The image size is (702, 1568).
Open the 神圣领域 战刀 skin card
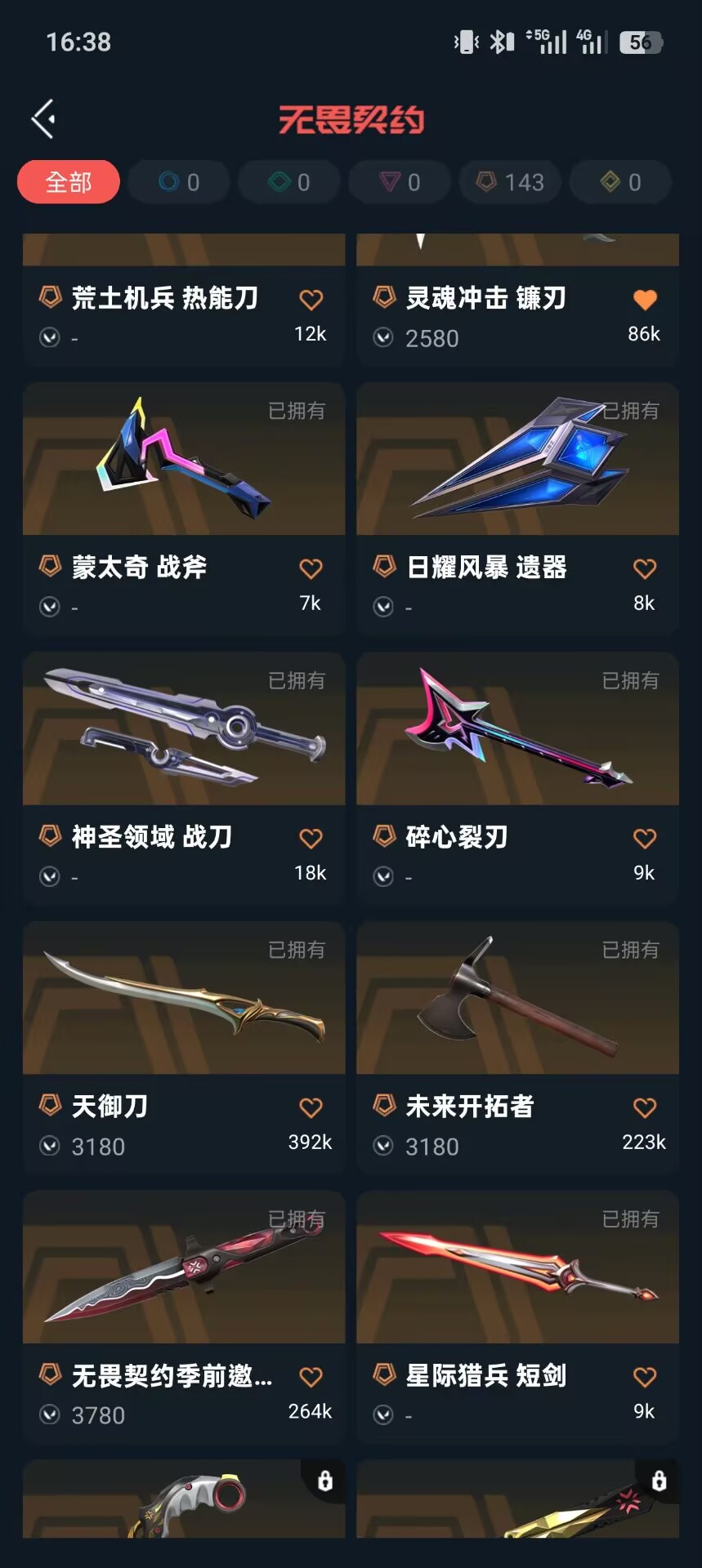tap(184, 777)
